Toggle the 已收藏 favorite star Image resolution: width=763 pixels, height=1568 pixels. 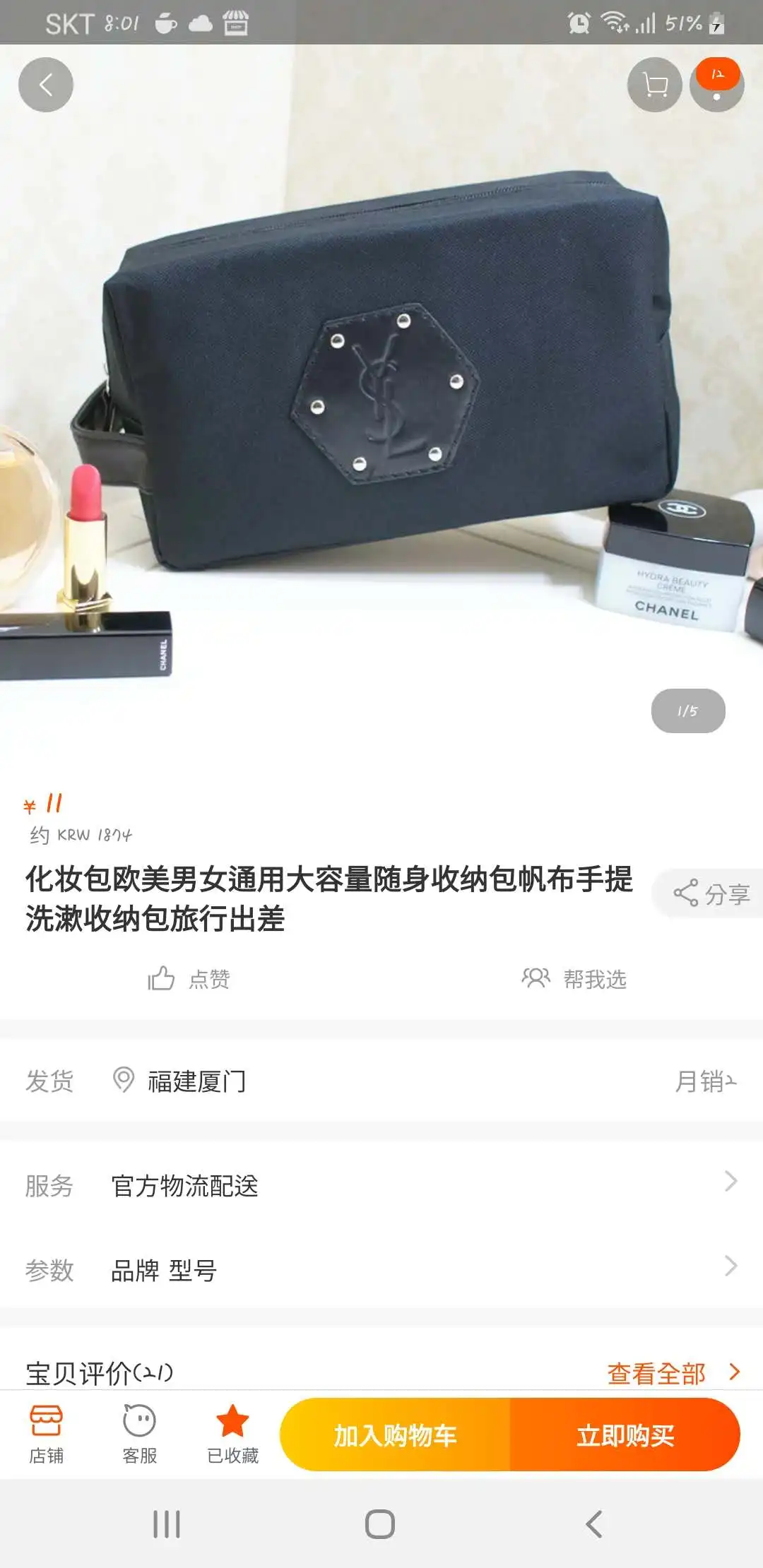pyautogui.click(x=232, y=1434)
